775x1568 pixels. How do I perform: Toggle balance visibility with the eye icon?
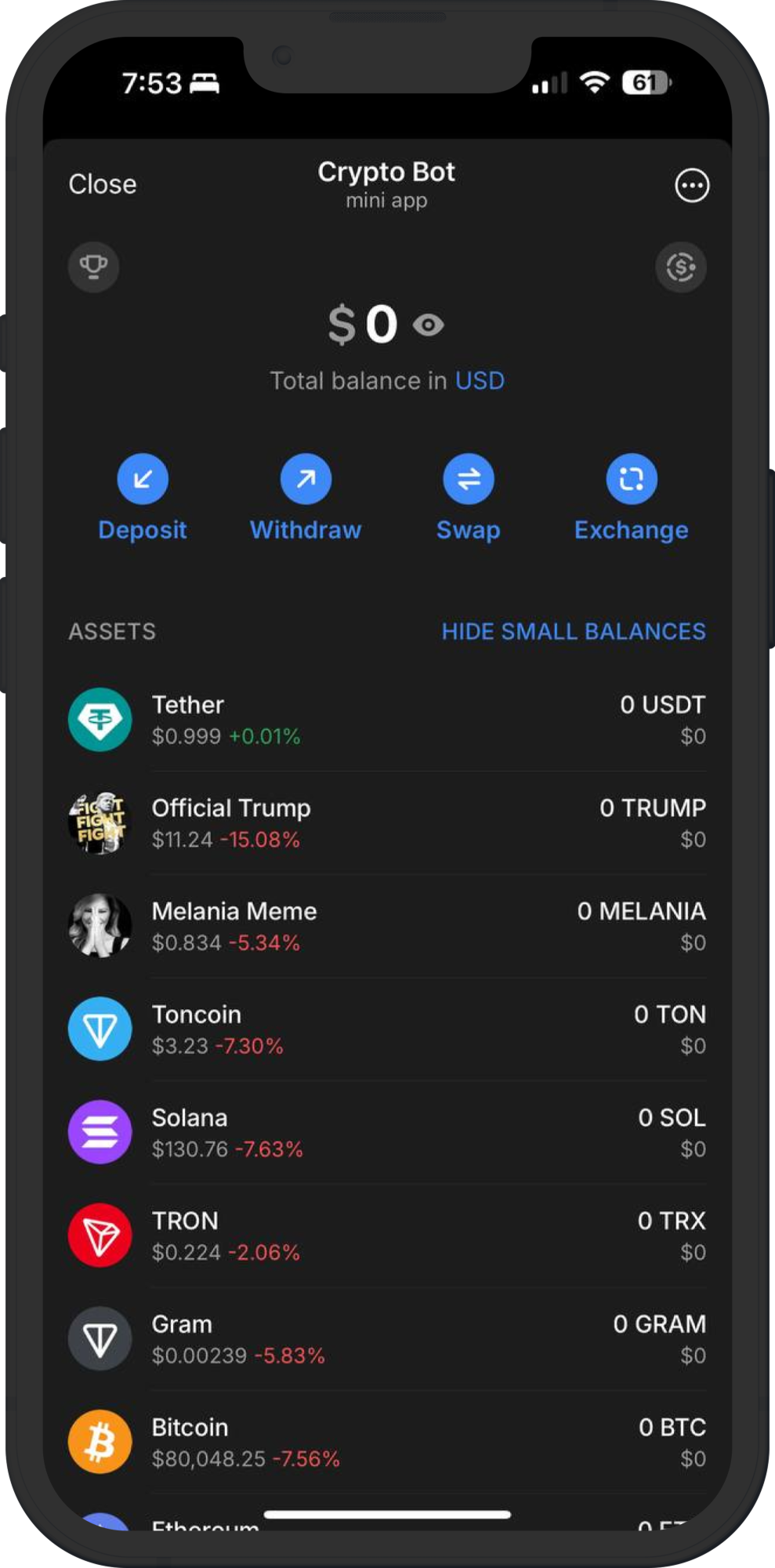(x=427, y=325)
